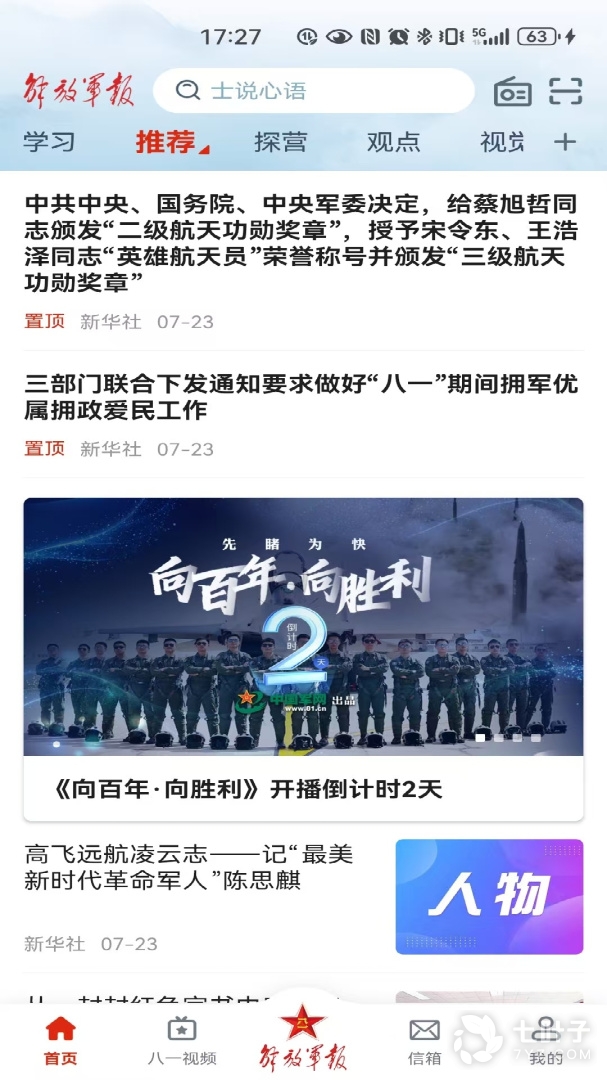607x1080 pixels.
Task: Select the 推荐 tab
Action: click(168, 142)
